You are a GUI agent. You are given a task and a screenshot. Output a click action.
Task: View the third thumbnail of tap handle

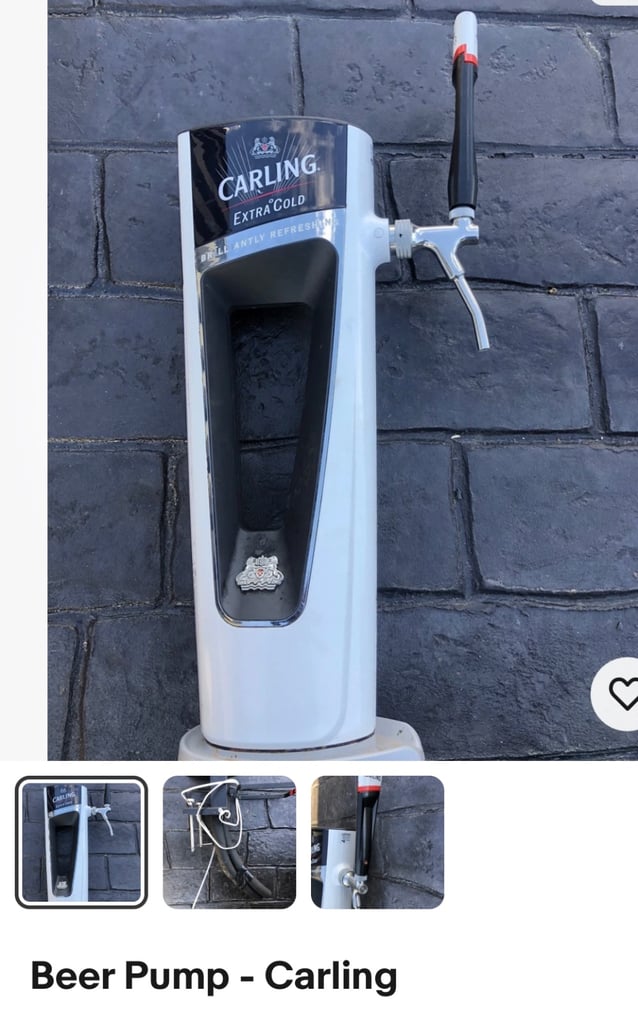pos(377,842)
